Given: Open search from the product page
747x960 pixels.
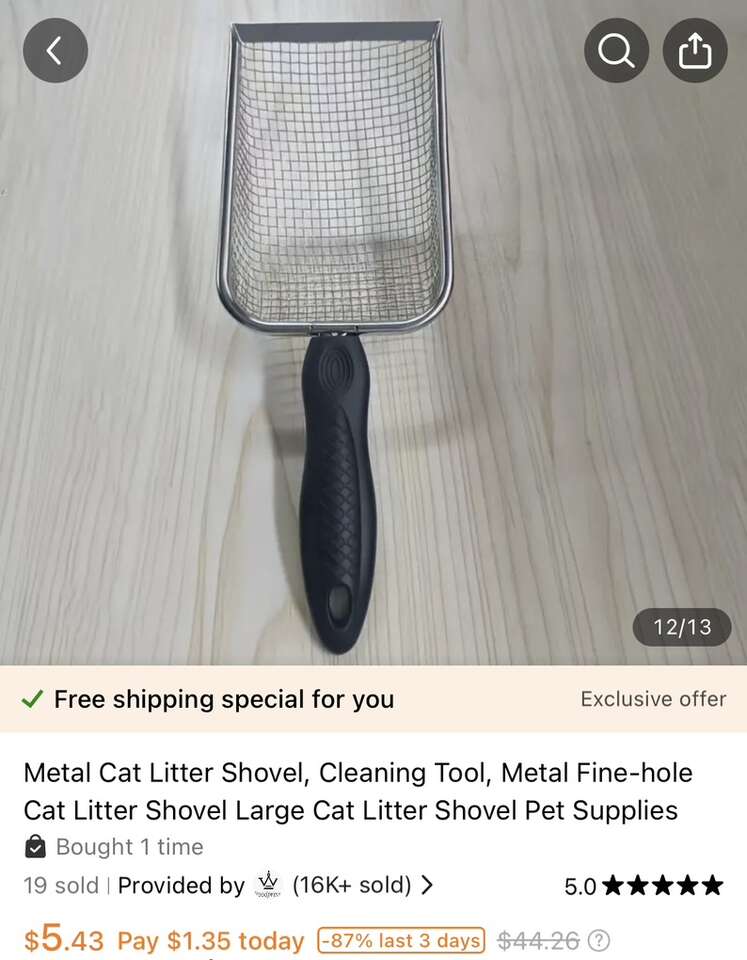Looking at the screenshot, I should click(616, 51).
